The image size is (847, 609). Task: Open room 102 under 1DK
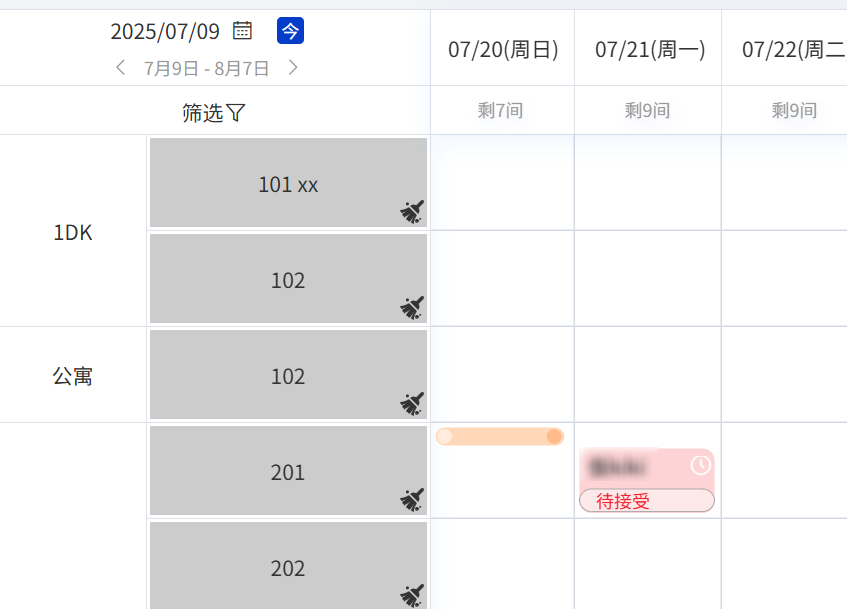(288, 280)
